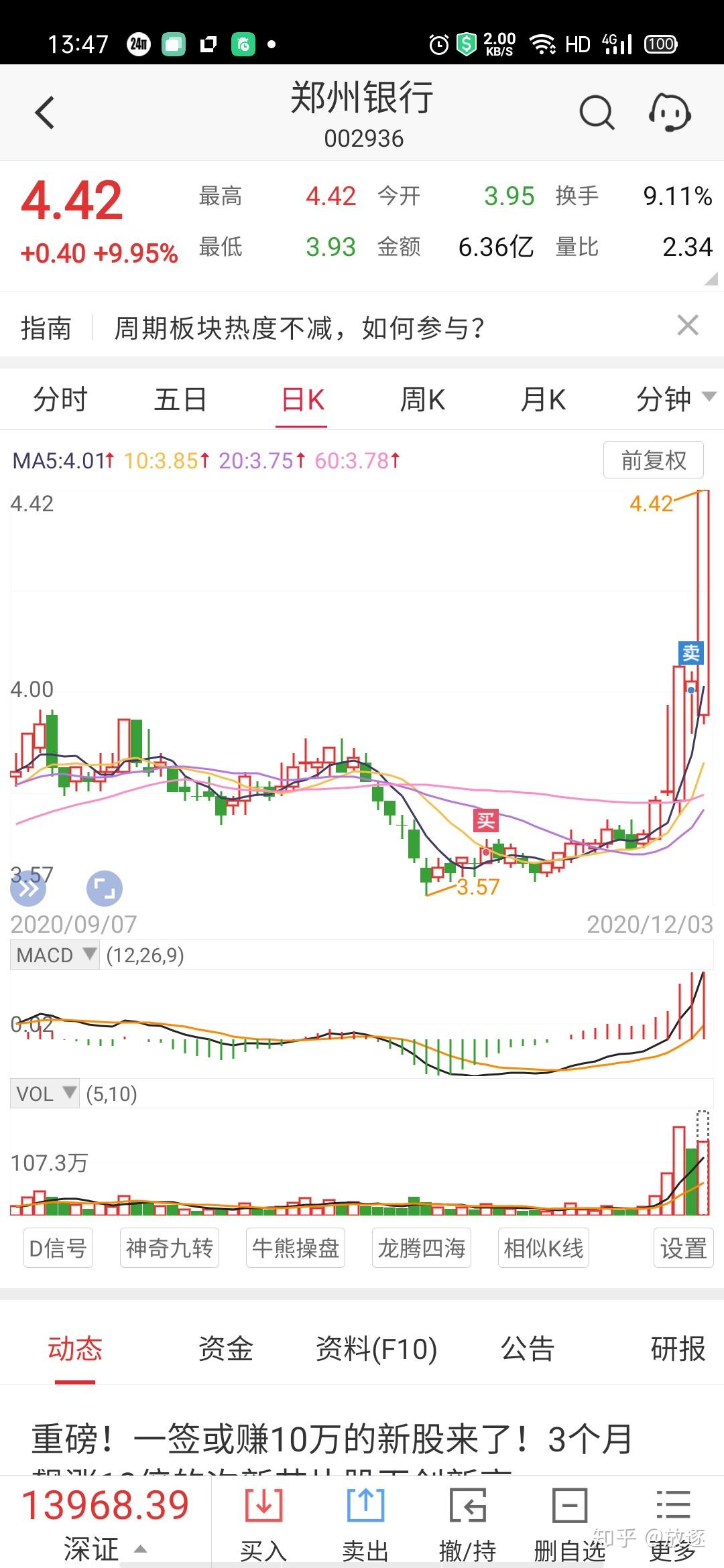
Task: Open chart 设置 settings
Action: coord(683,1248)
